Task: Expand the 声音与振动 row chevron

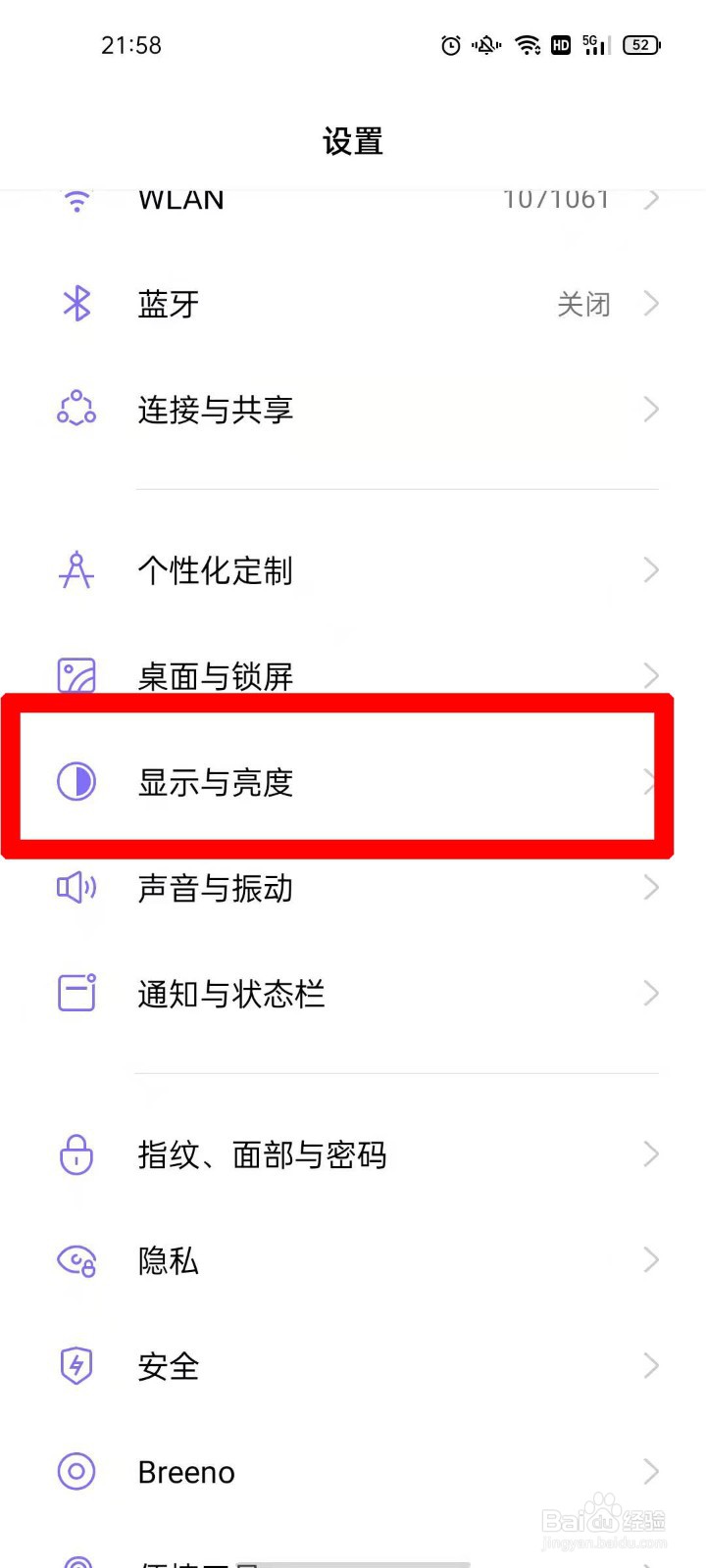Action: click(x=651, y=888)
